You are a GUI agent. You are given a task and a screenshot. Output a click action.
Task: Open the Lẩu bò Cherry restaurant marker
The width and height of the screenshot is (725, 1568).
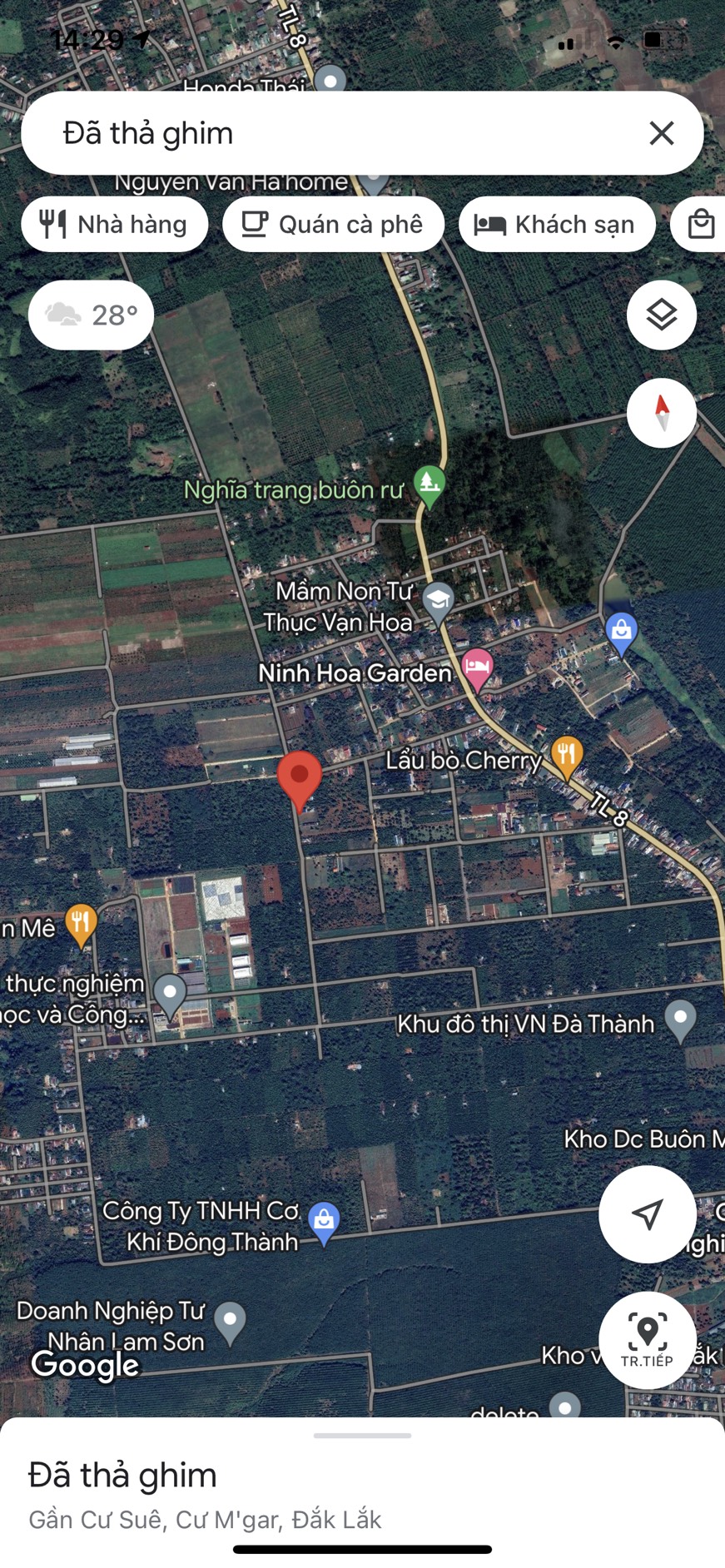click(566, 758)
